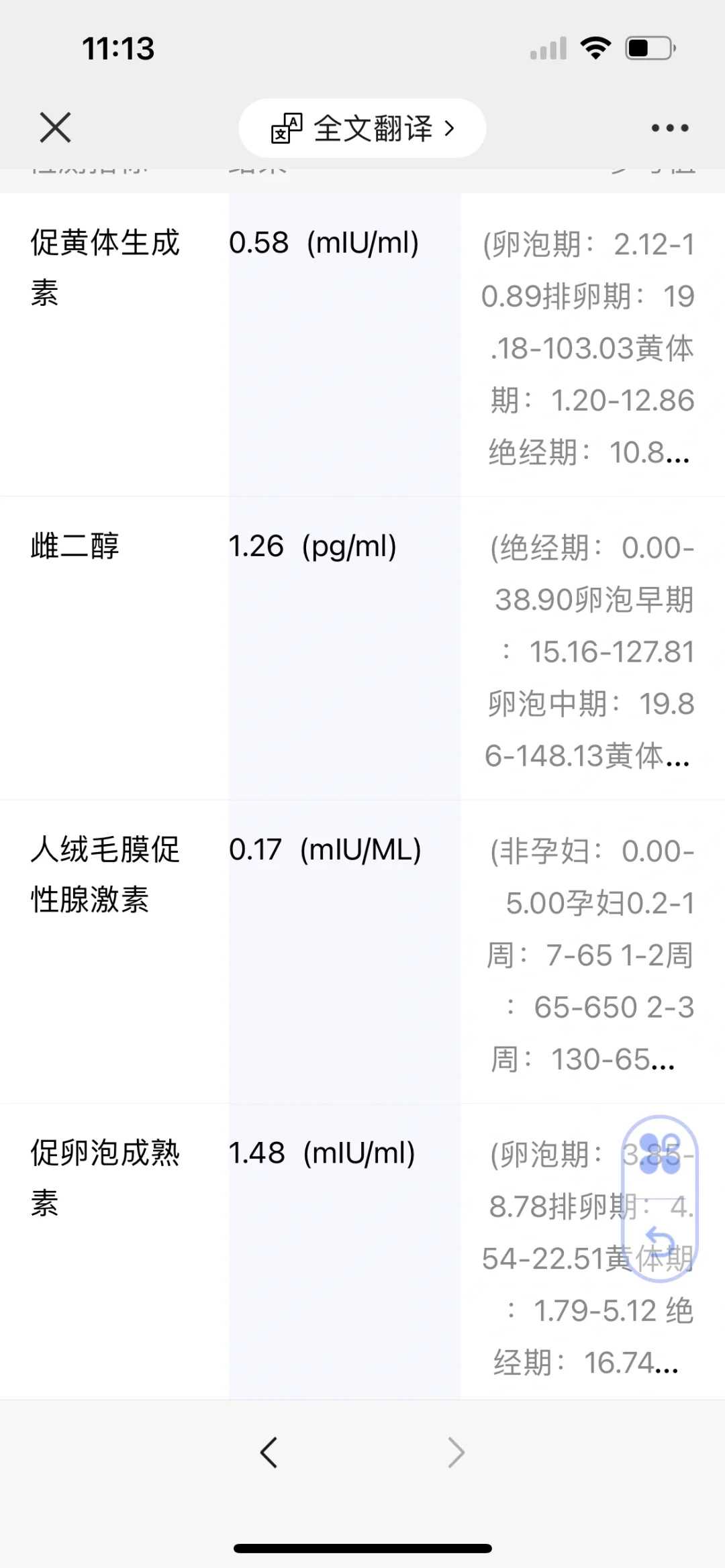Close the document with the X
This screenshot has width=725, height=1568.
[x=55, y=127]
